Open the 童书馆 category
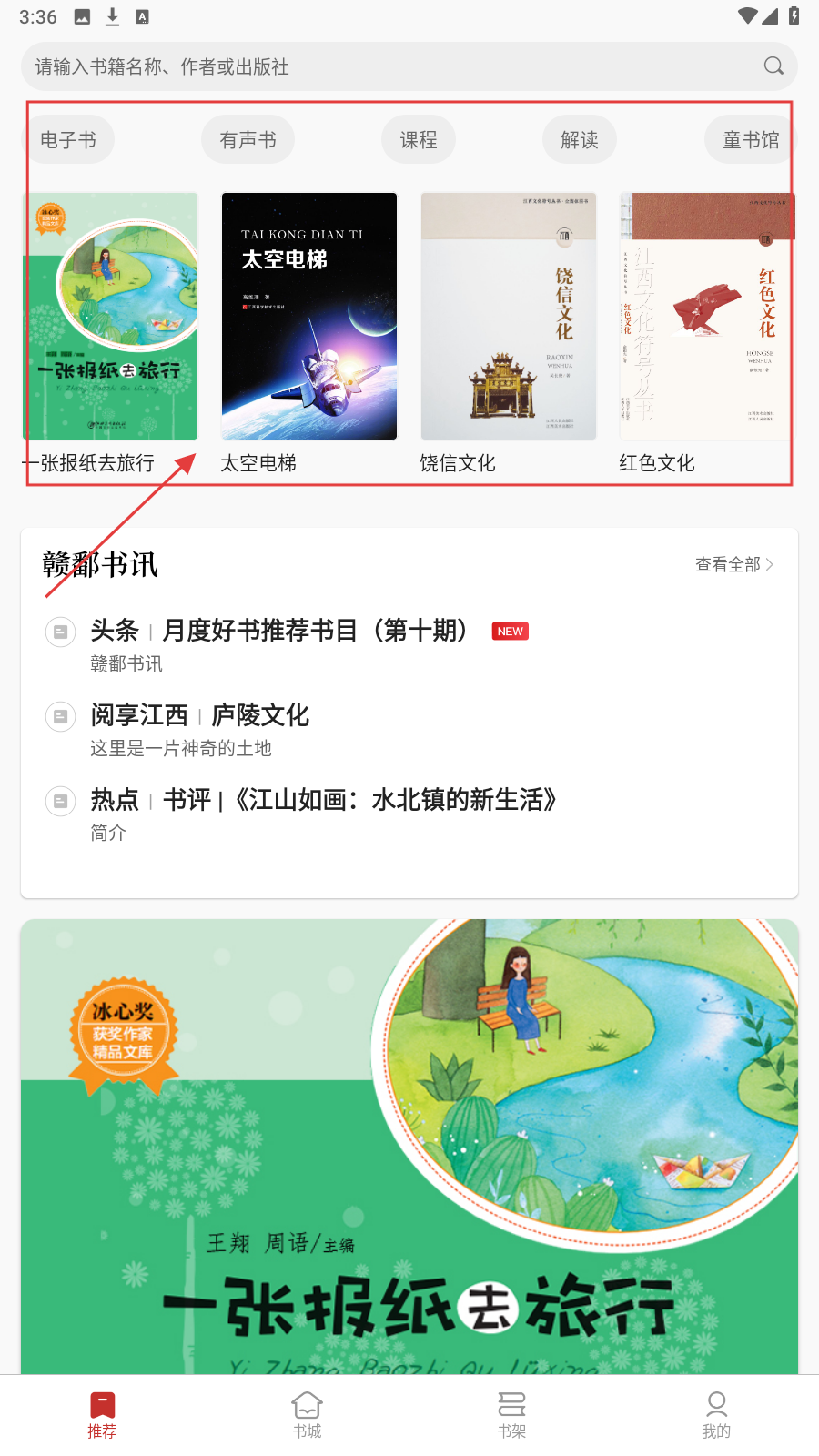Screen dimensions: 819x1456 [x=750, y=139]
